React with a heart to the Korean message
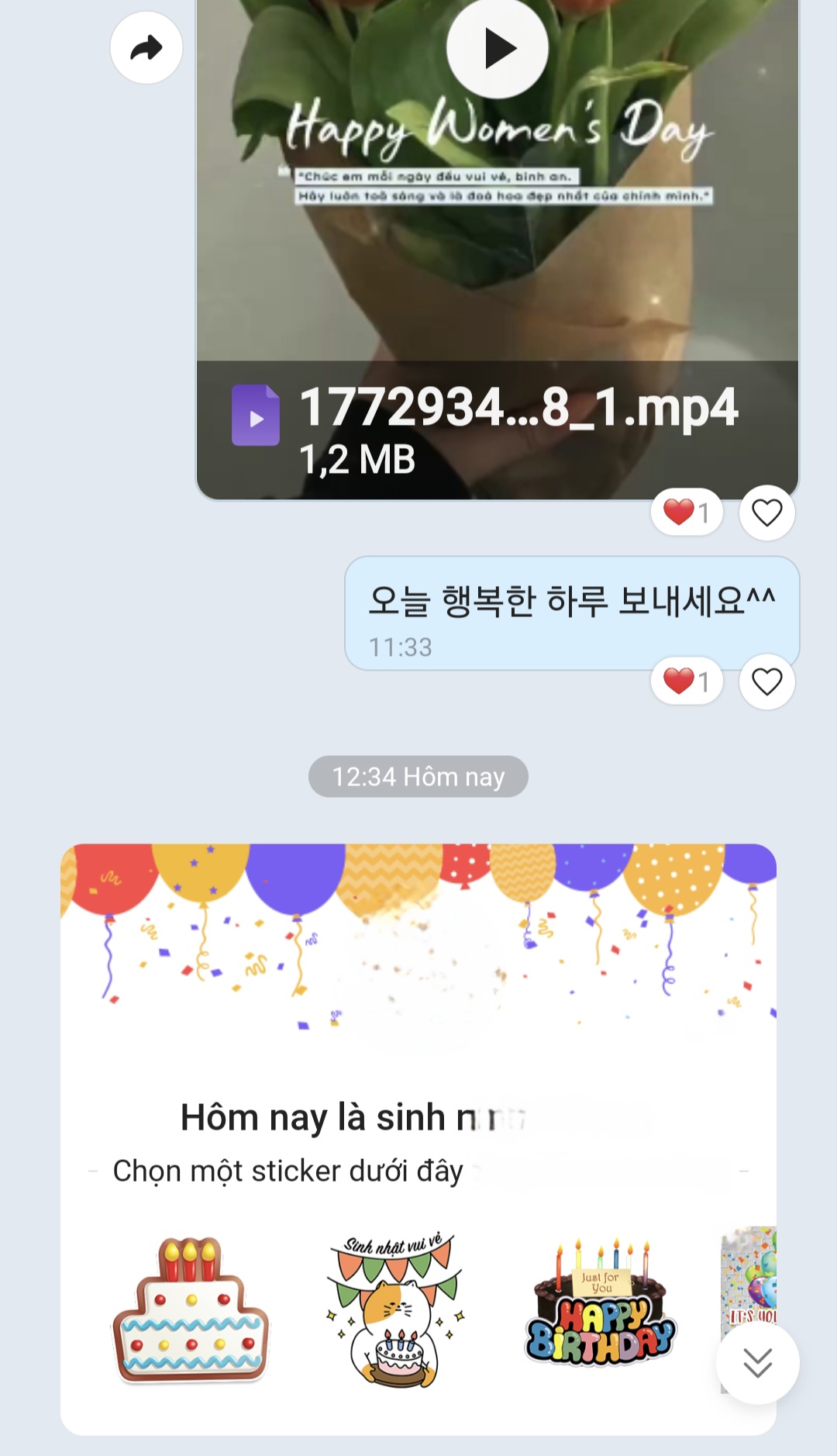 point(766,681)
